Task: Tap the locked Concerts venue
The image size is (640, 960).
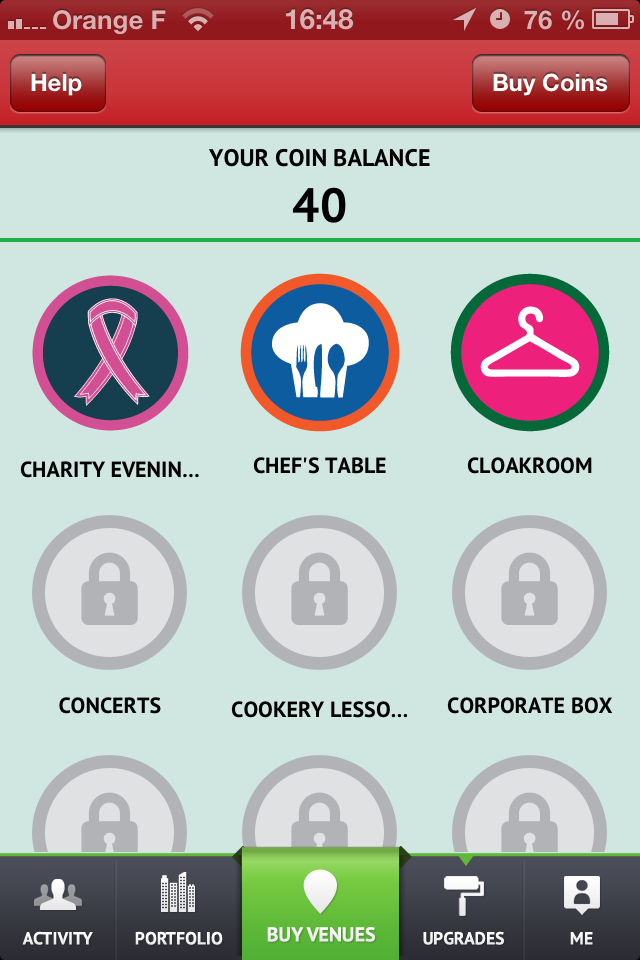Action: pyautogui.click(x=110, y=593)
